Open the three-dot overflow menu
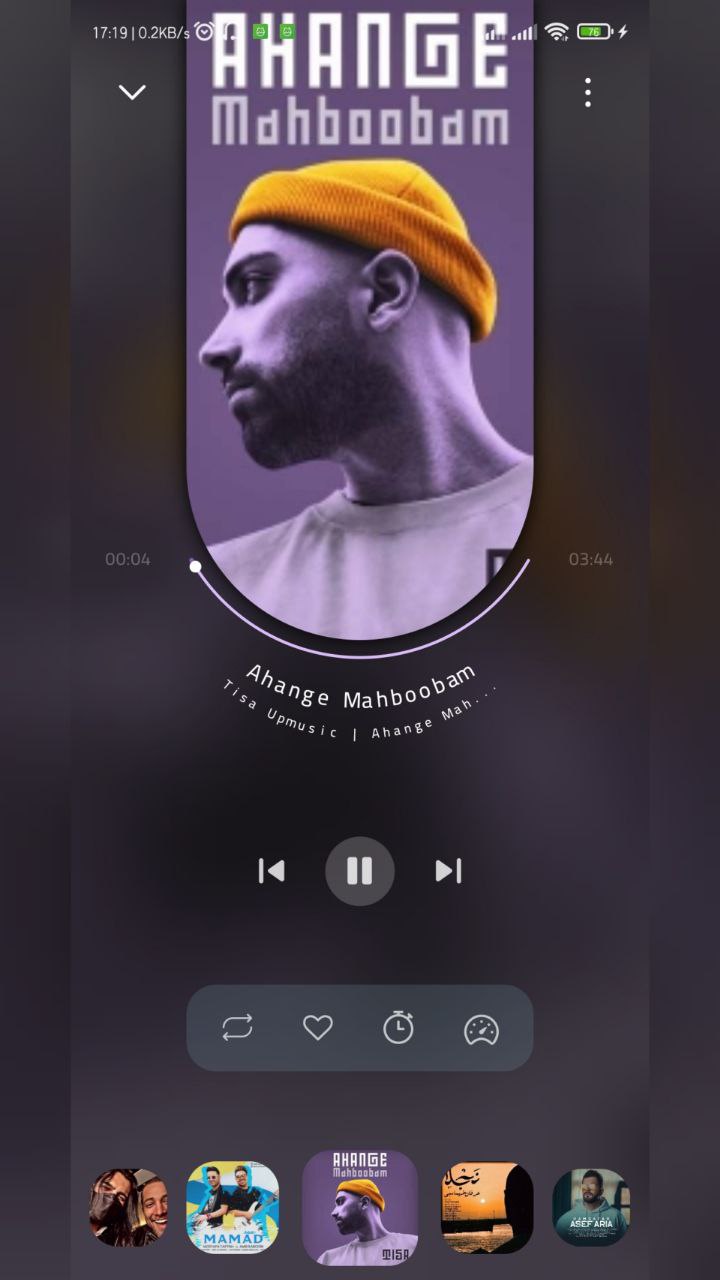Image resolution: width=720 pixels, height=1280 pixels. [x=588, y=92]
